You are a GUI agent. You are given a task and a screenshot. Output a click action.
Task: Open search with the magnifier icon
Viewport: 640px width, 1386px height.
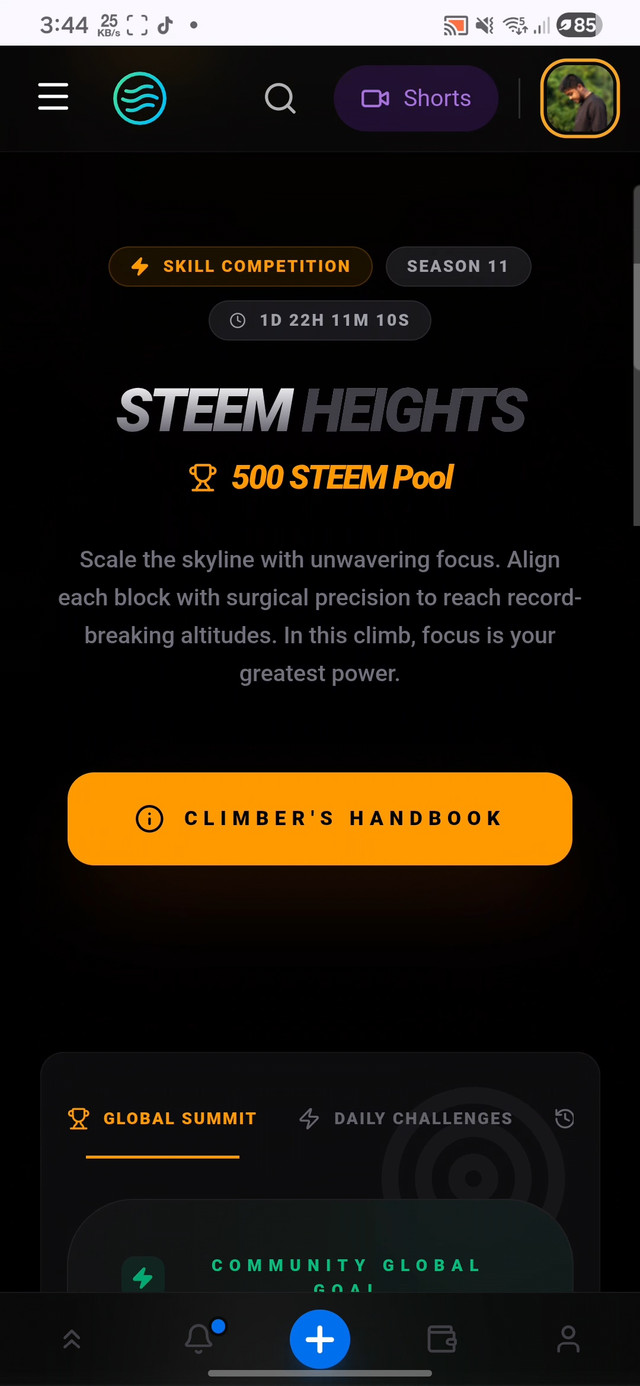[x=280, y=98]
